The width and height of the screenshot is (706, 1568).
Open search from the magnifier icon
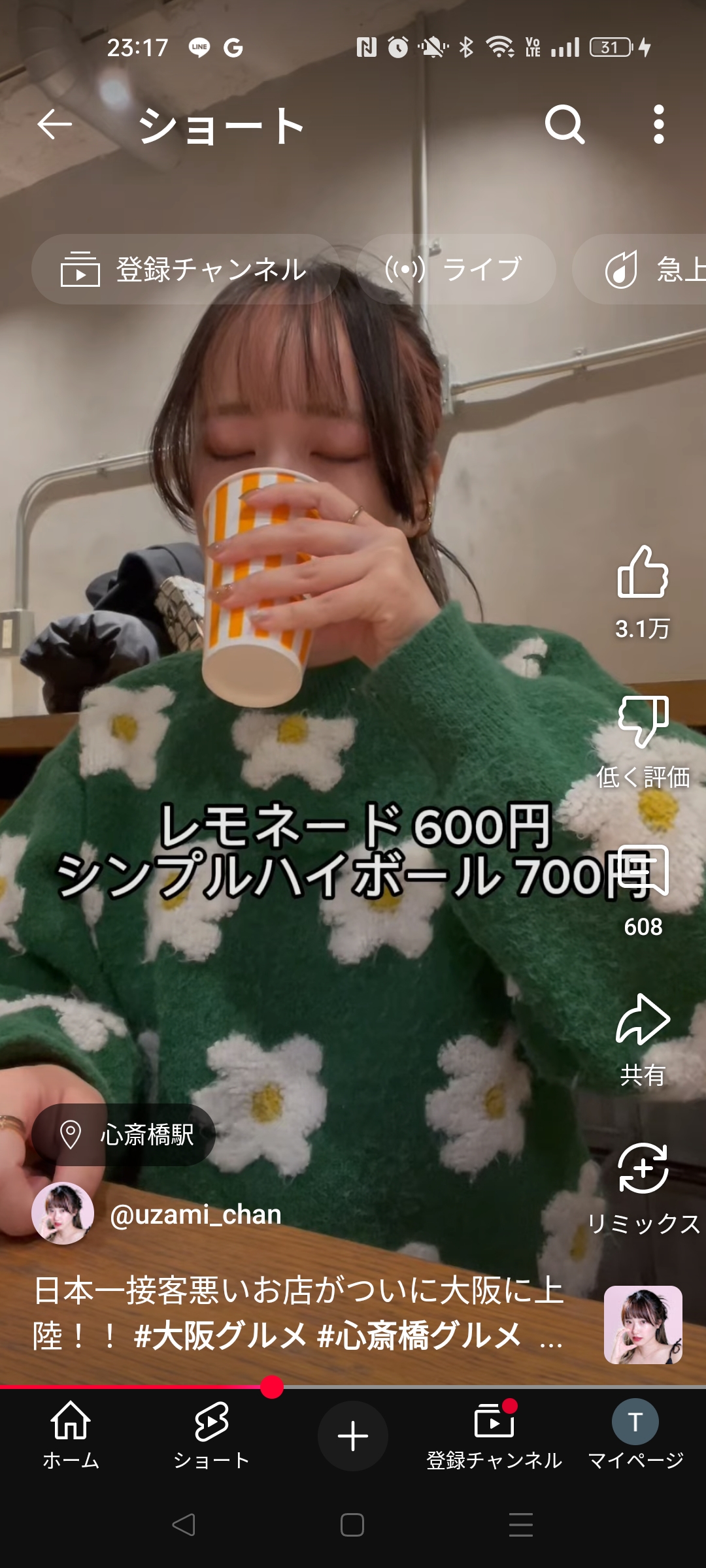(565, 124)
